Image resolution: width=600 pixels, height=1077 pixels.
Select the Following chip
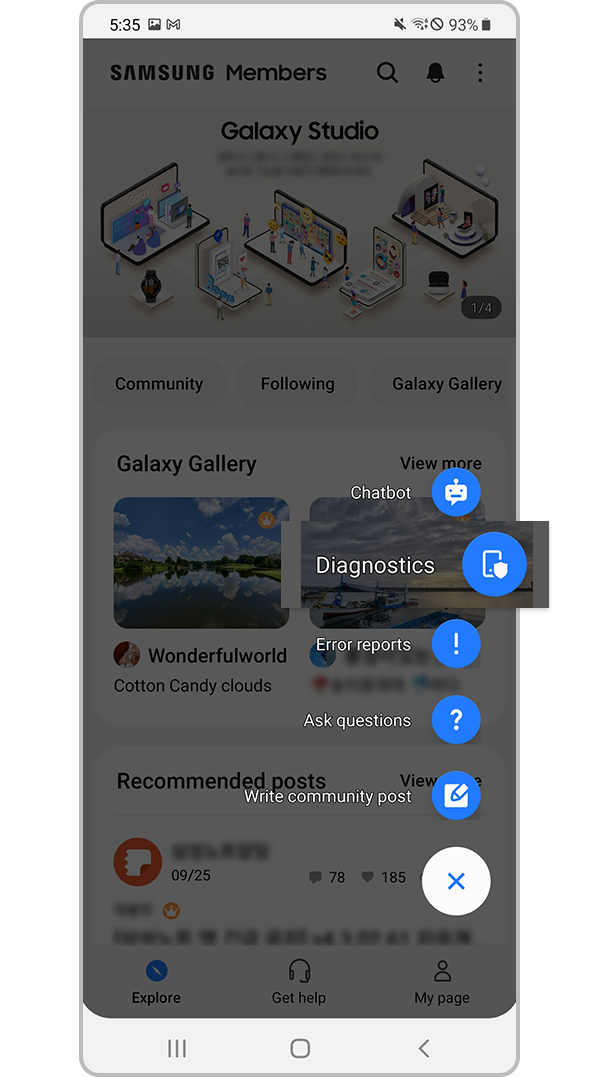(x=297, y=384)
